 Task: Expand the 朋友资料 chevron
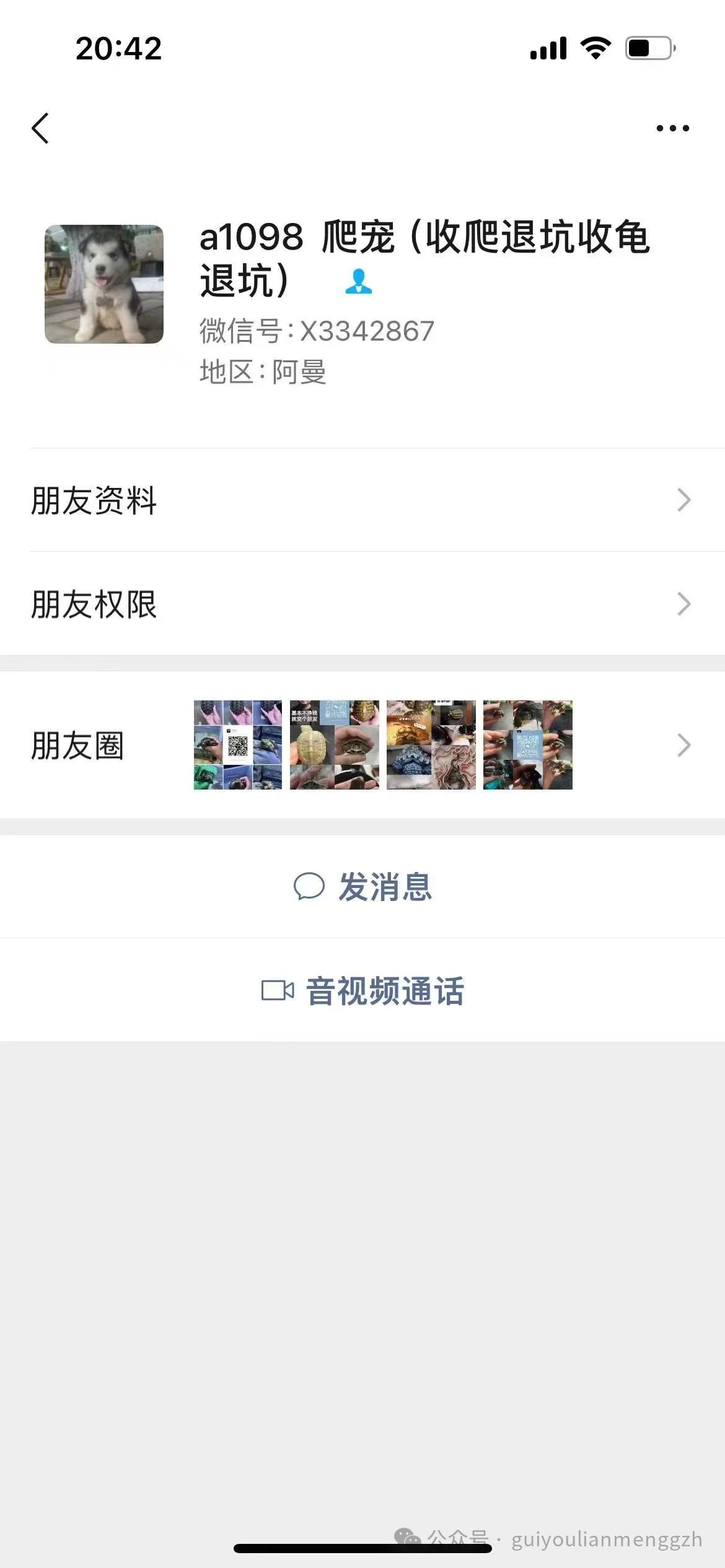(x=683, y=502)
